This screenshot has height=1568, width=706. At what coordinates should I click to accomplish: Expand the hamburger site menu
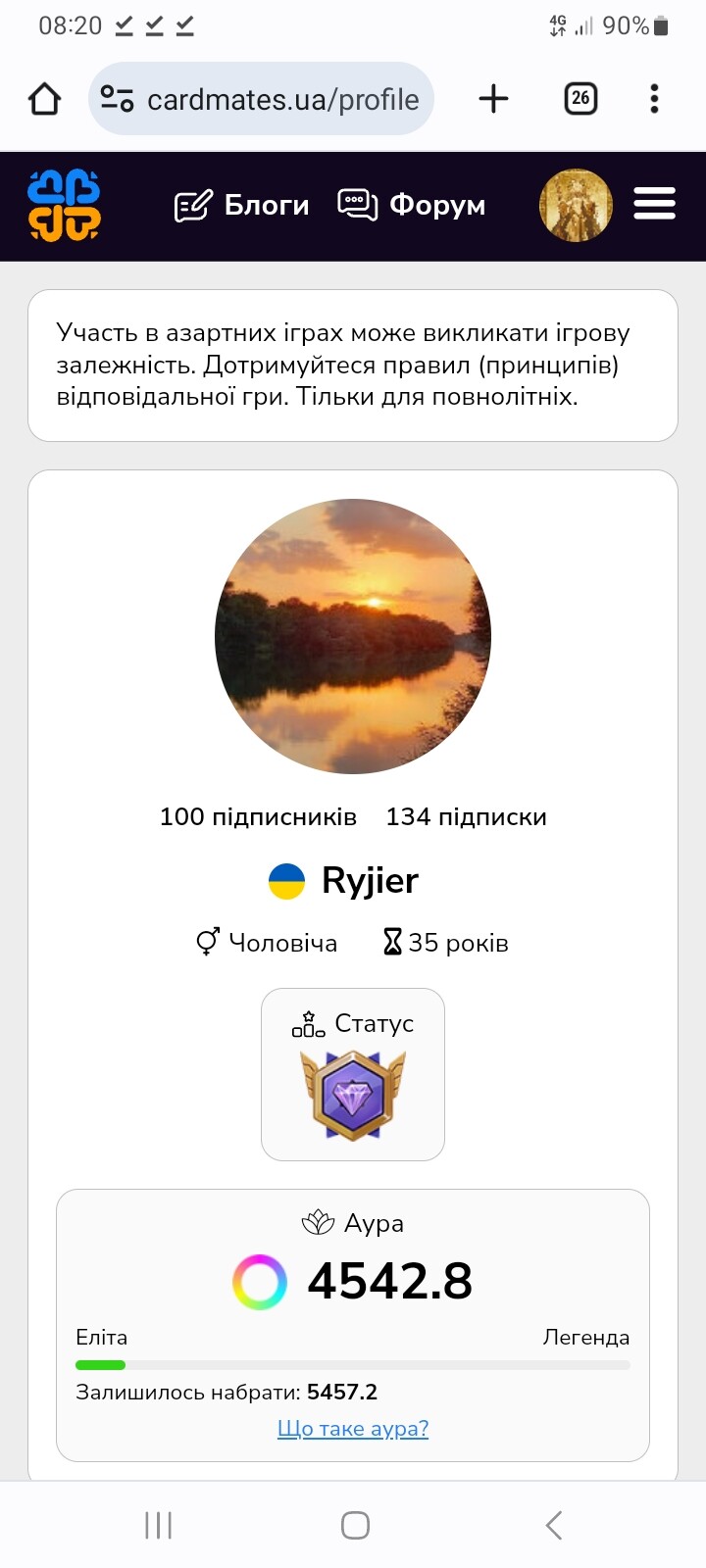(654, 204)
